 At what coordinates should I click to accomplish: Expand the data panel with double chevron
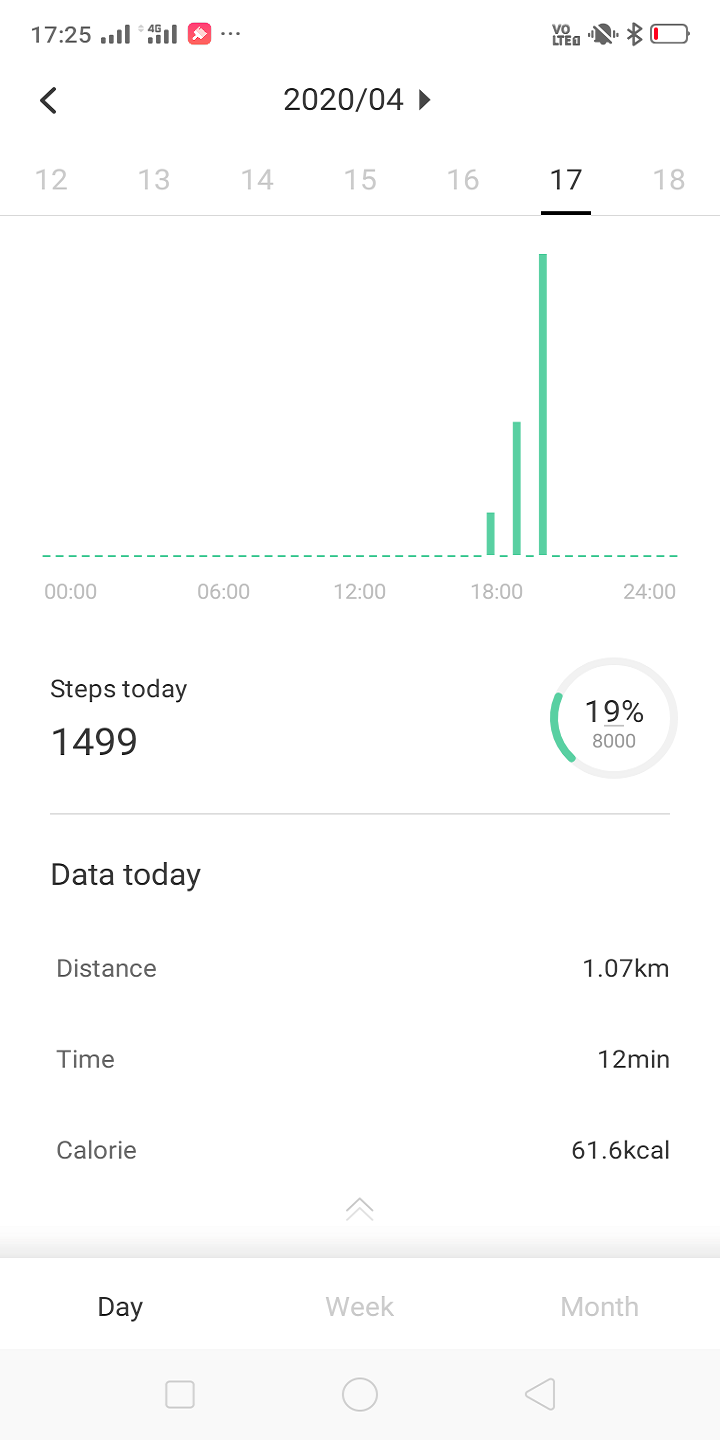click(359, 1209)
